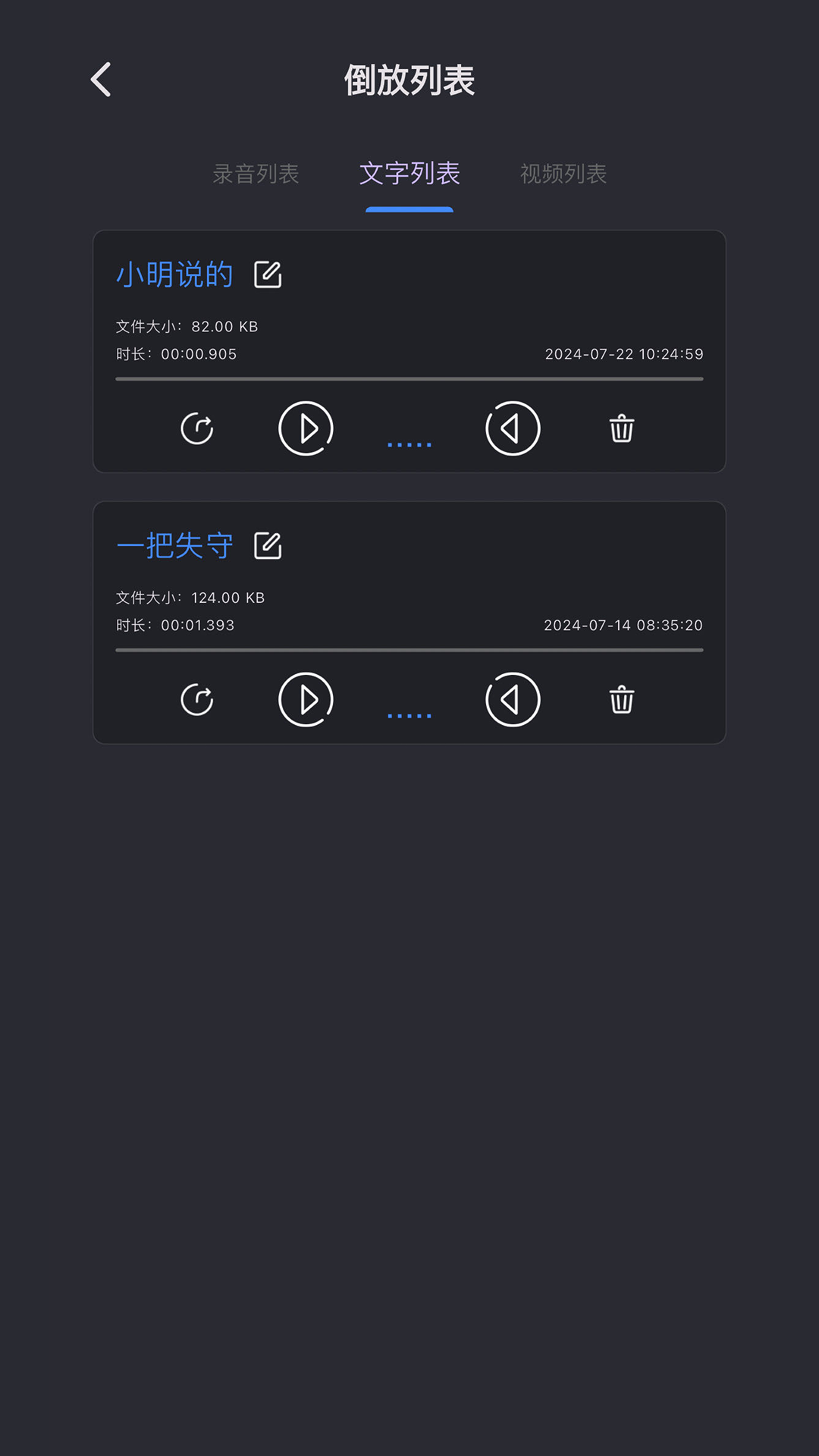Select the 文字列表 tab
The width and height of the screenshot is (819, 1456).
pos(409,174)
